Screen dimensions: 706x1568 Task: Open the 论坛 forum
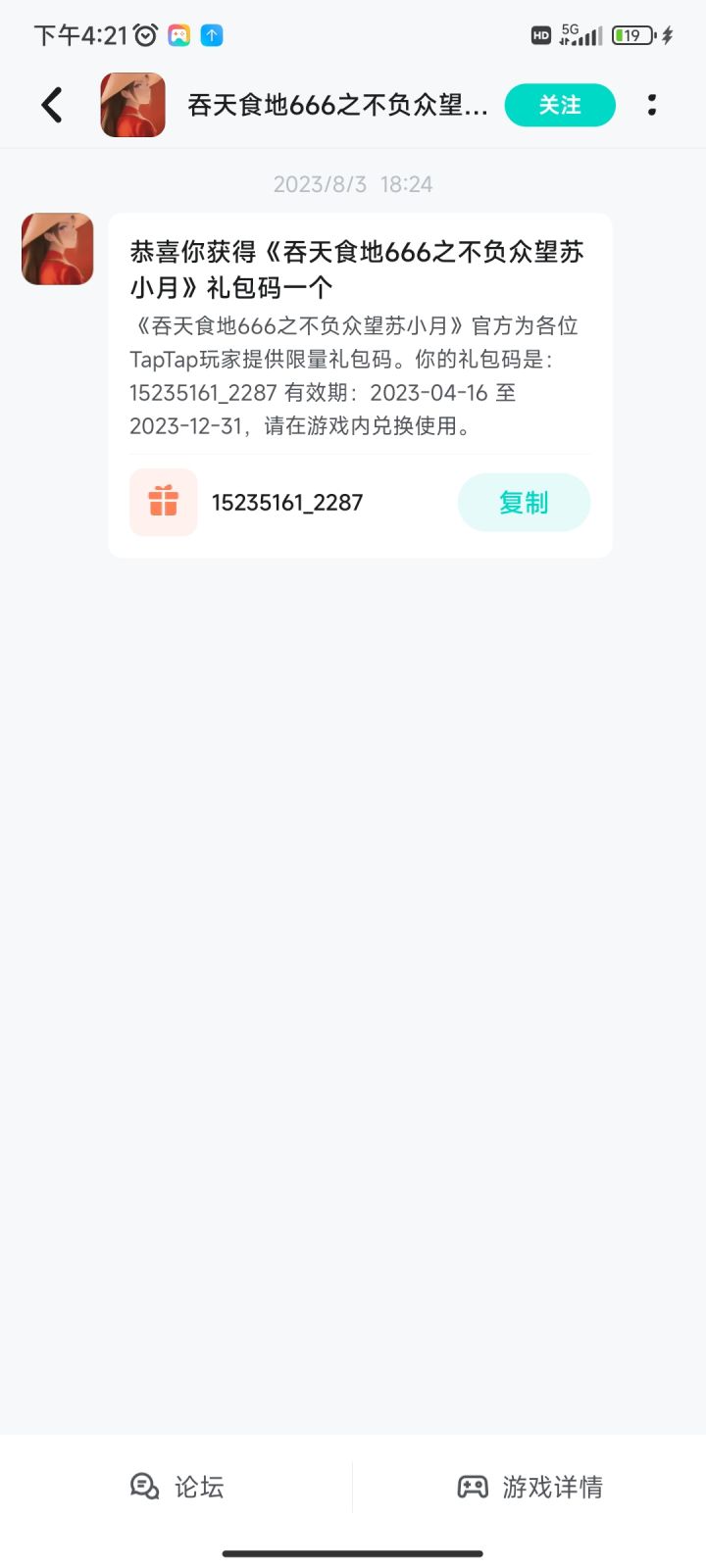[x=177, y=1487]
